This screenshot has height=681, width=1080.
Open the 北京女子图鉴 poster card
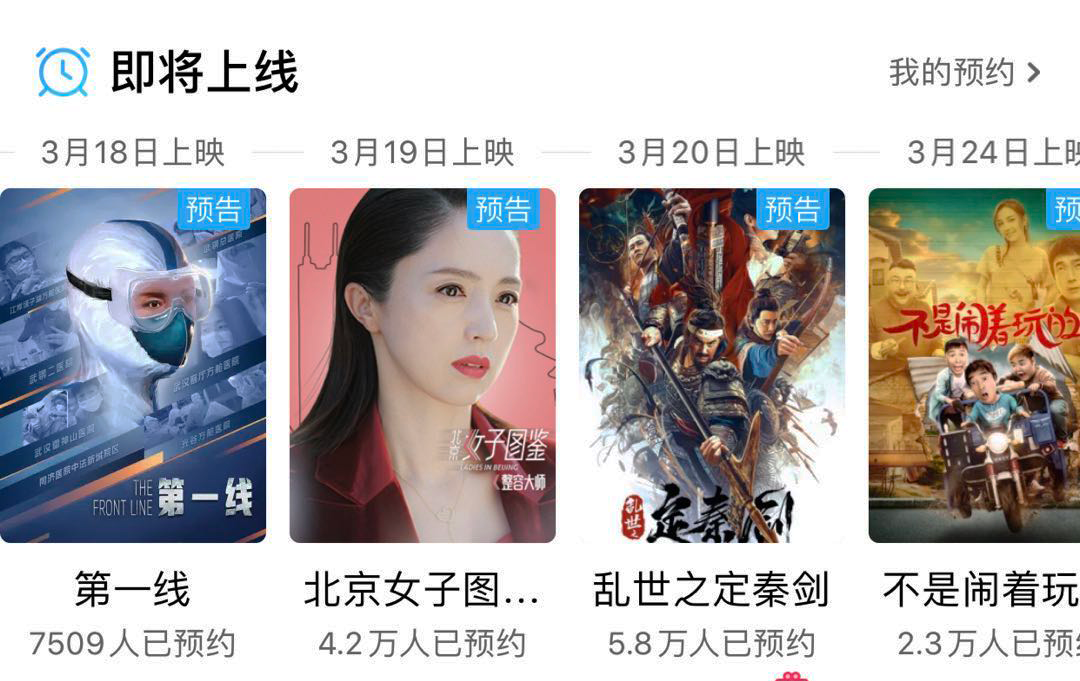pos(422,366)
